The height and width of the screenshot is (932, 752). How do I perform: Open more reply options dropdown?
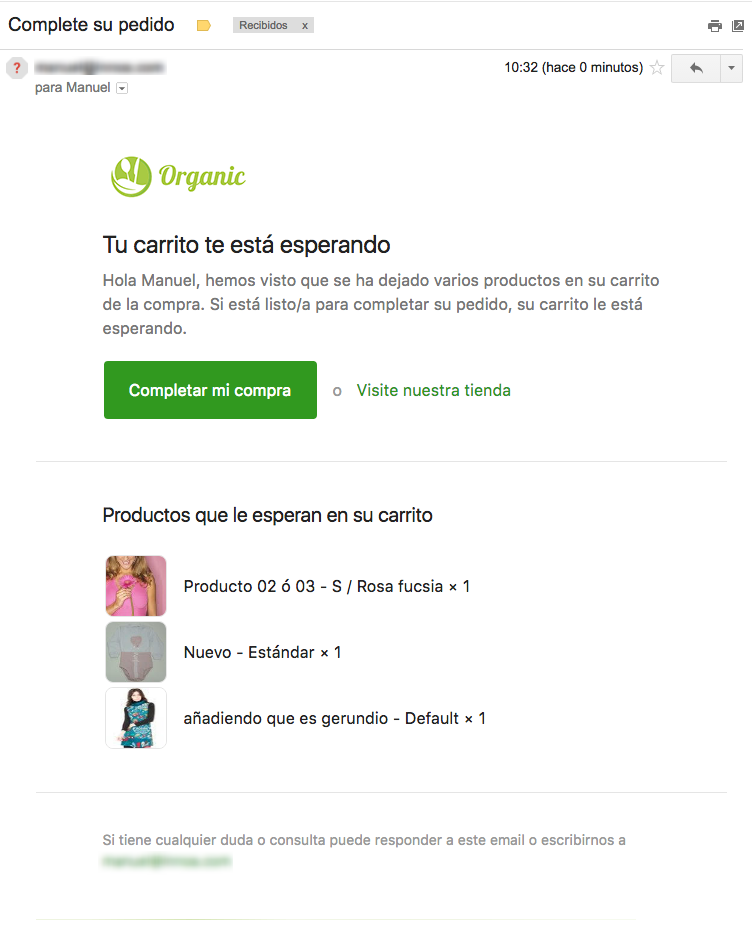(x=731, y=68)
